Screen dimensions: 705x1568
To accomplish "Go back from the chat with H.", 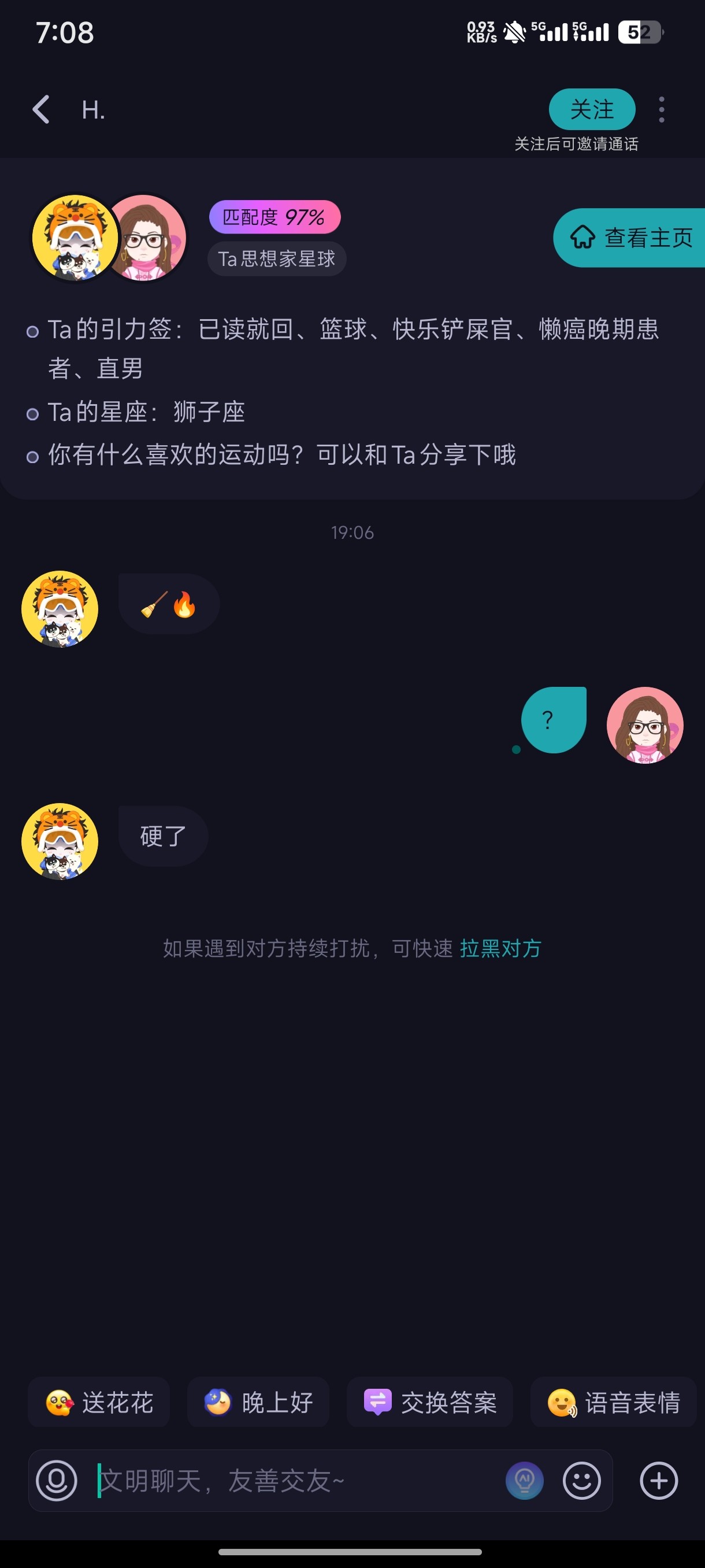I will click(x=41, y=110).
